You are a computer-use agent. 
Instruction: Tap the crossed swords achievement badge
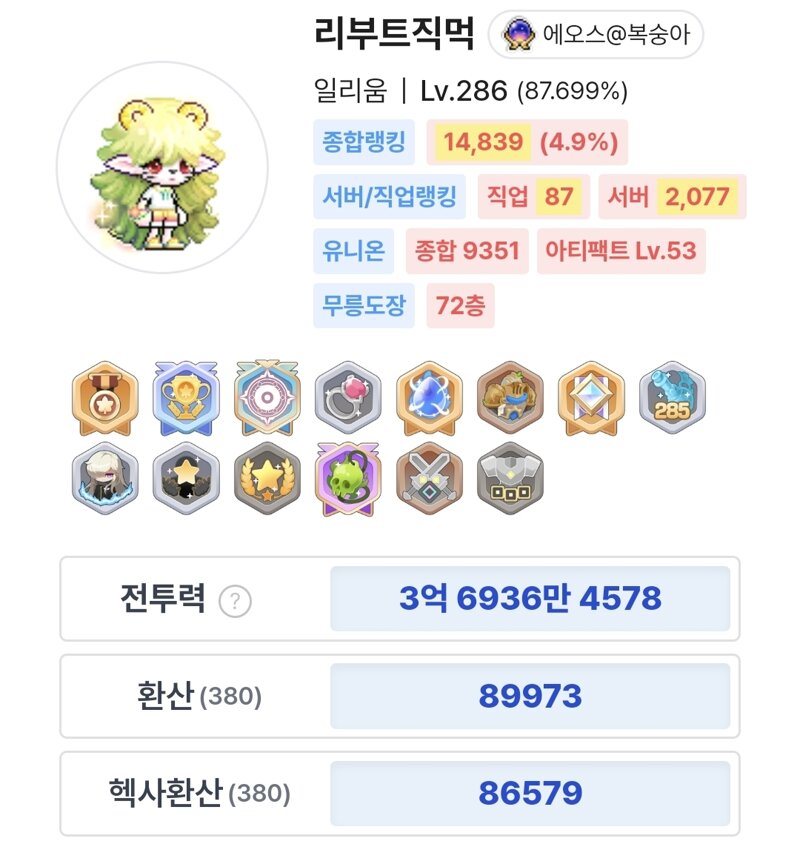[x=429, y=477]
